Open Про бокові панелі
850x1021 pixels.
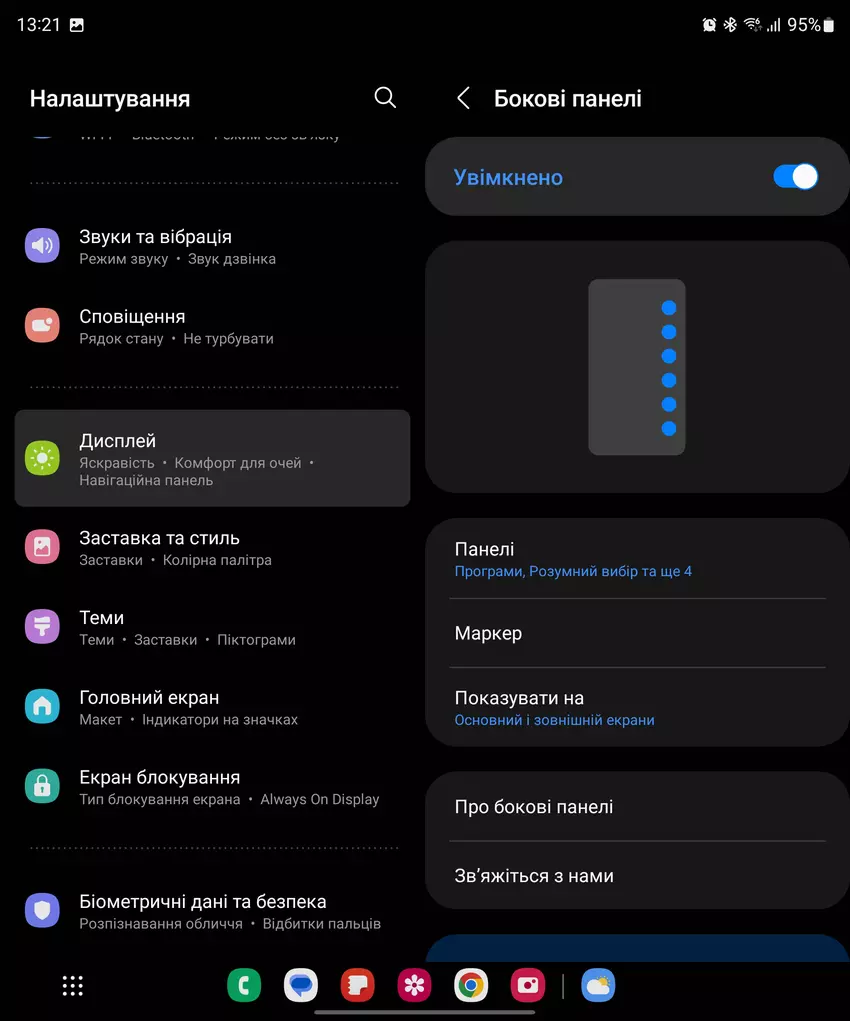point(637,807)
